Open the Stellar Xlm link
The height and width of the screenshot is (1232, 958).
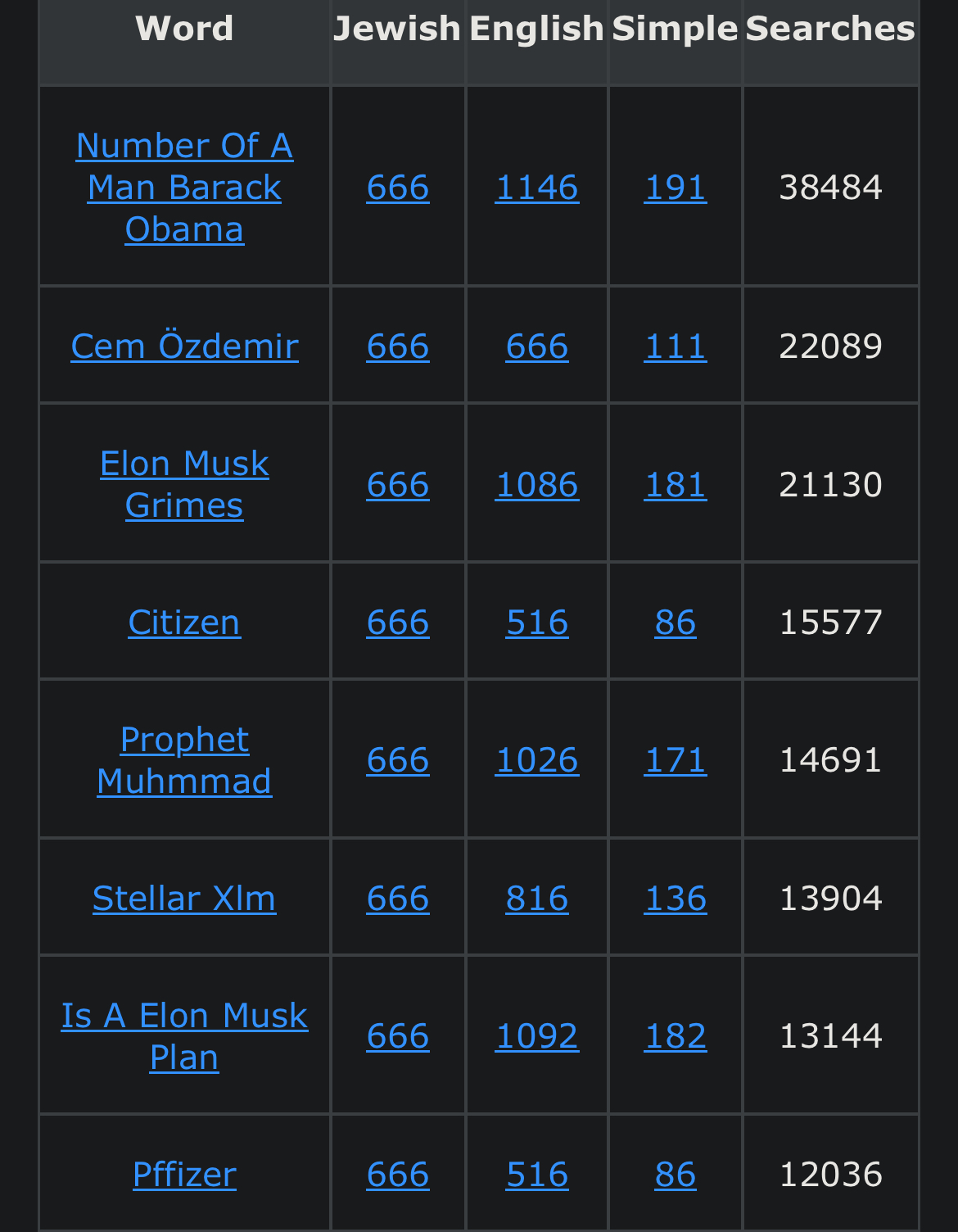pos(184,899)
